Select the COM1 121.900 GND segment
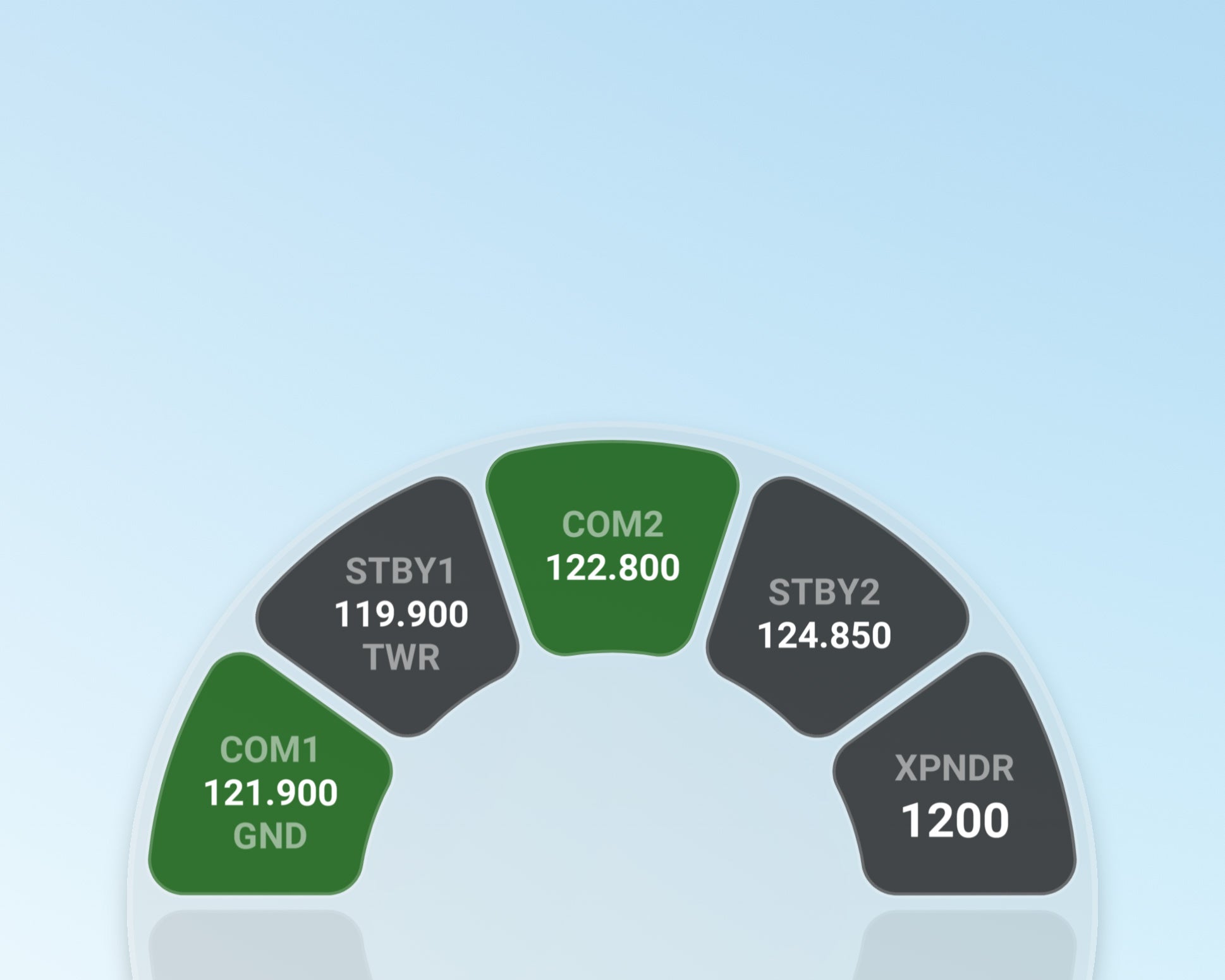Screen dimensions: 1225x980 tap(271, 793)
